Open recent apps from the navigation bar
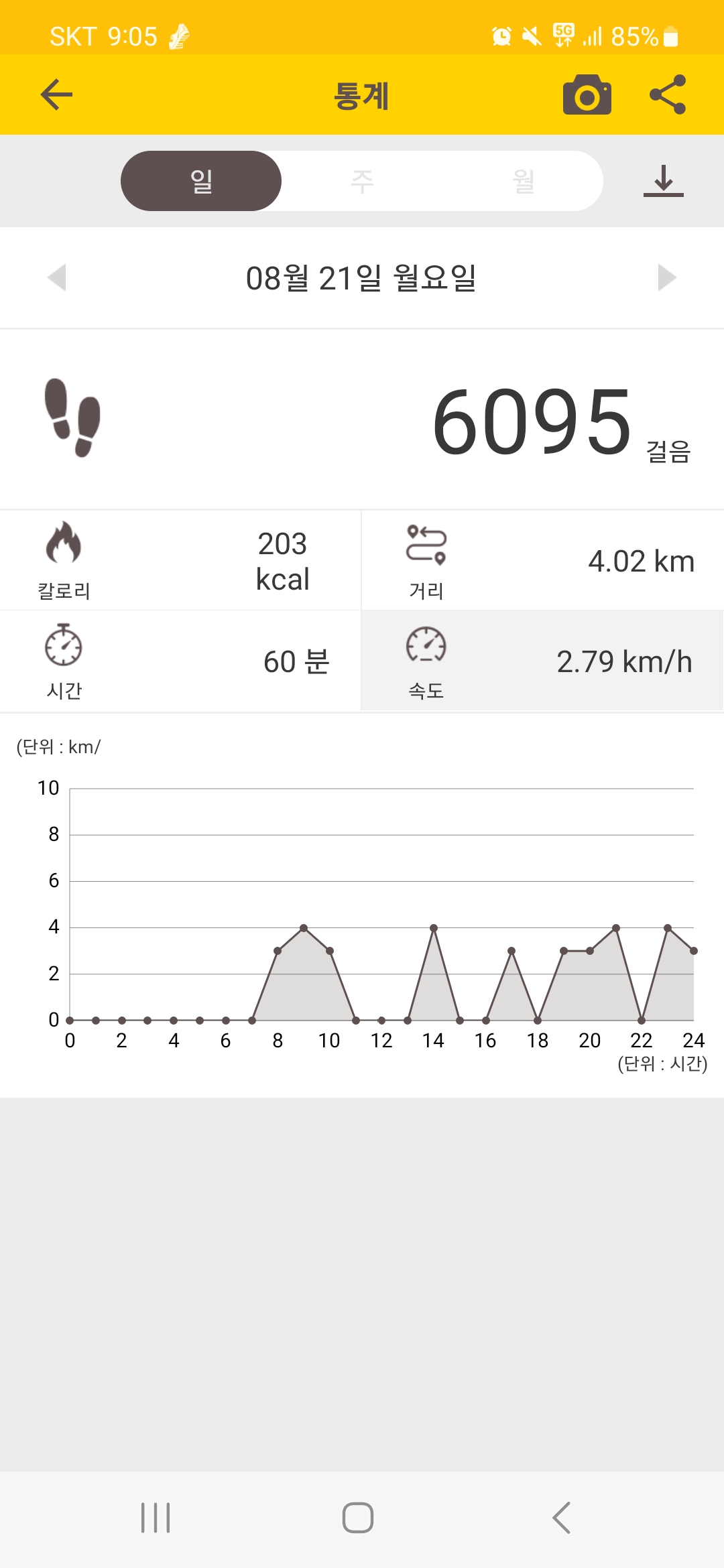The width and height of the screenshot is (724, 1568). tap(156, 1518)
